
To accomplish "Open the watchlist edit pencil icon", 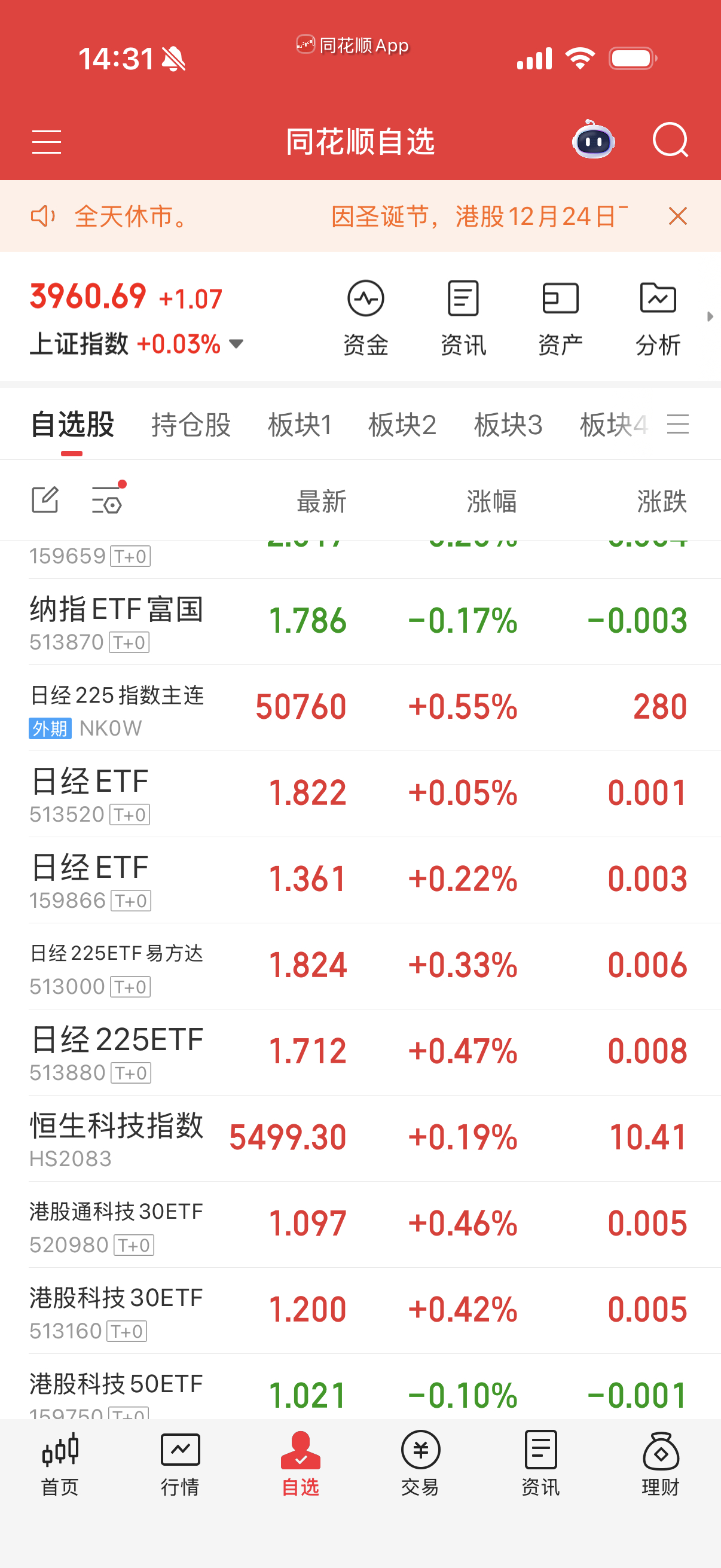I will 44,501.
